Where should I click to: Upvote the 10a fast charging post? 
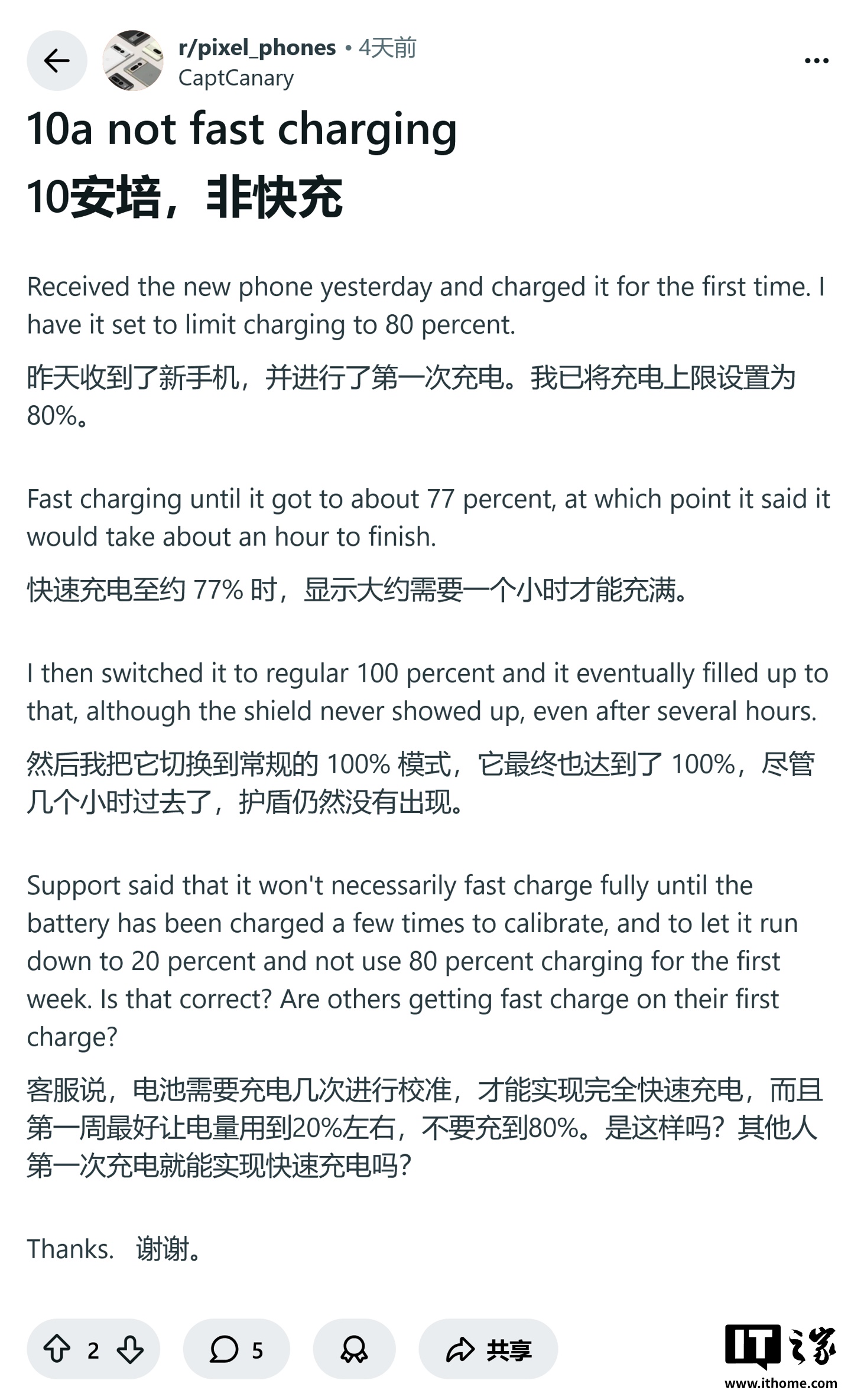tap(57, 1350)
